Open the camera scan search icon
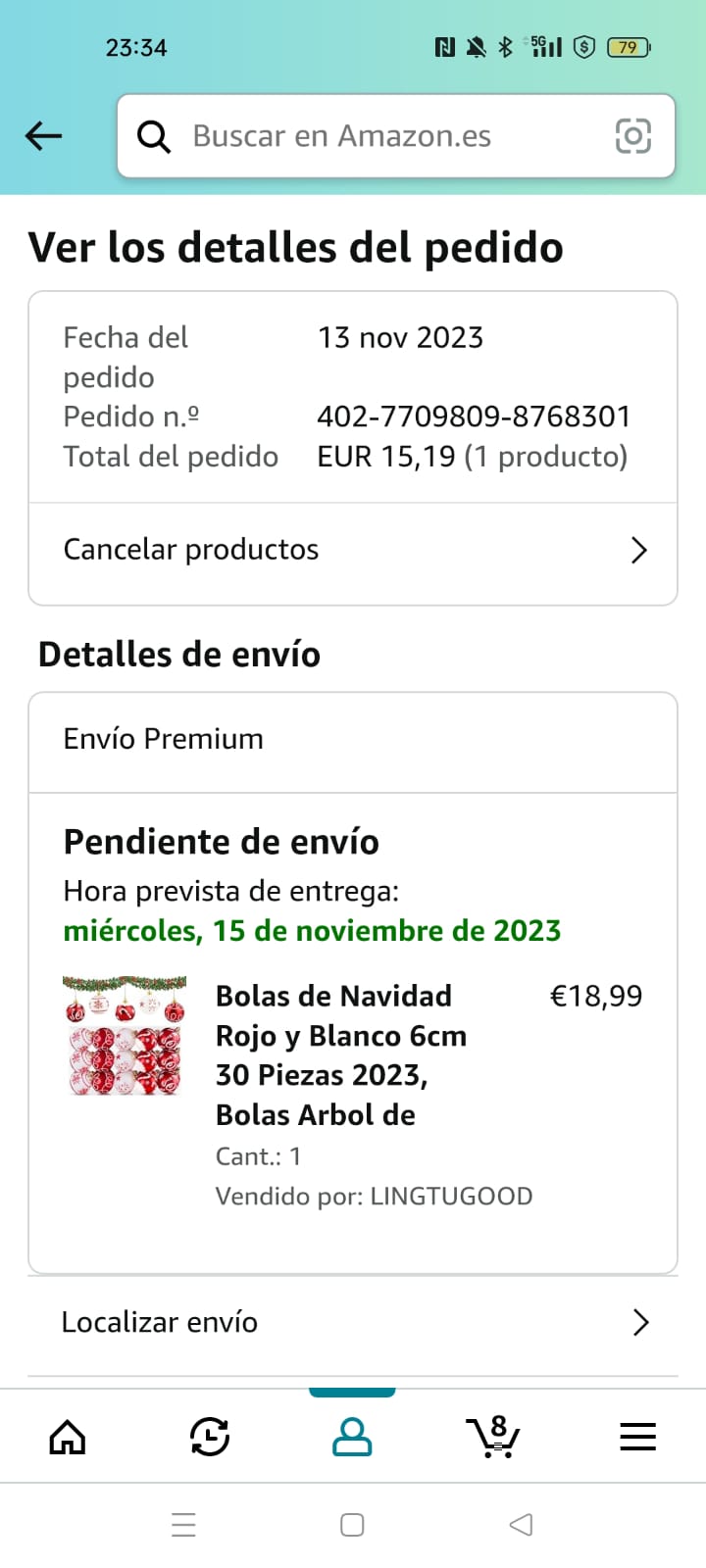 point(632,136)
